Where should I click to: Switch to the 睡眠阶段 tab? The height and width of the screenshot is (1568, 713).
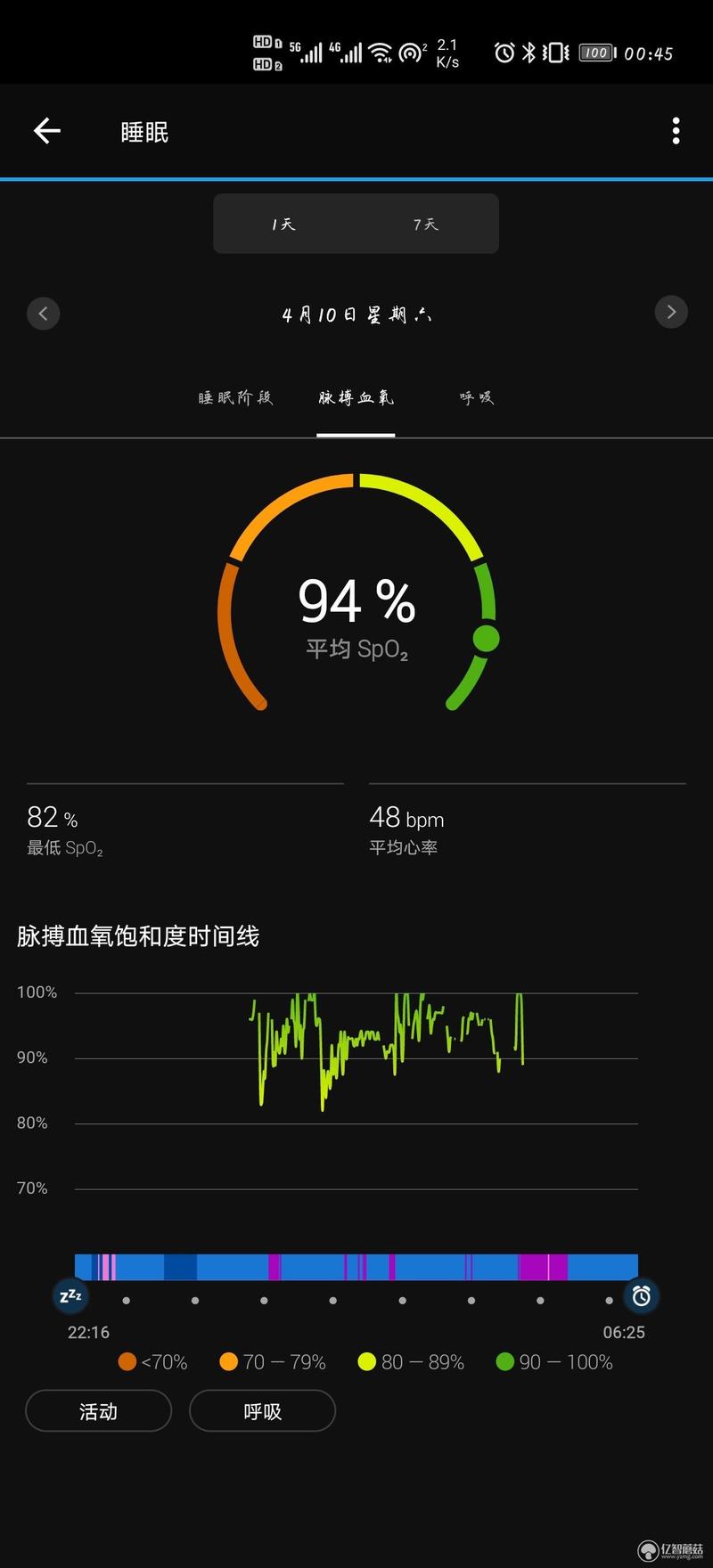coord(235,397)
